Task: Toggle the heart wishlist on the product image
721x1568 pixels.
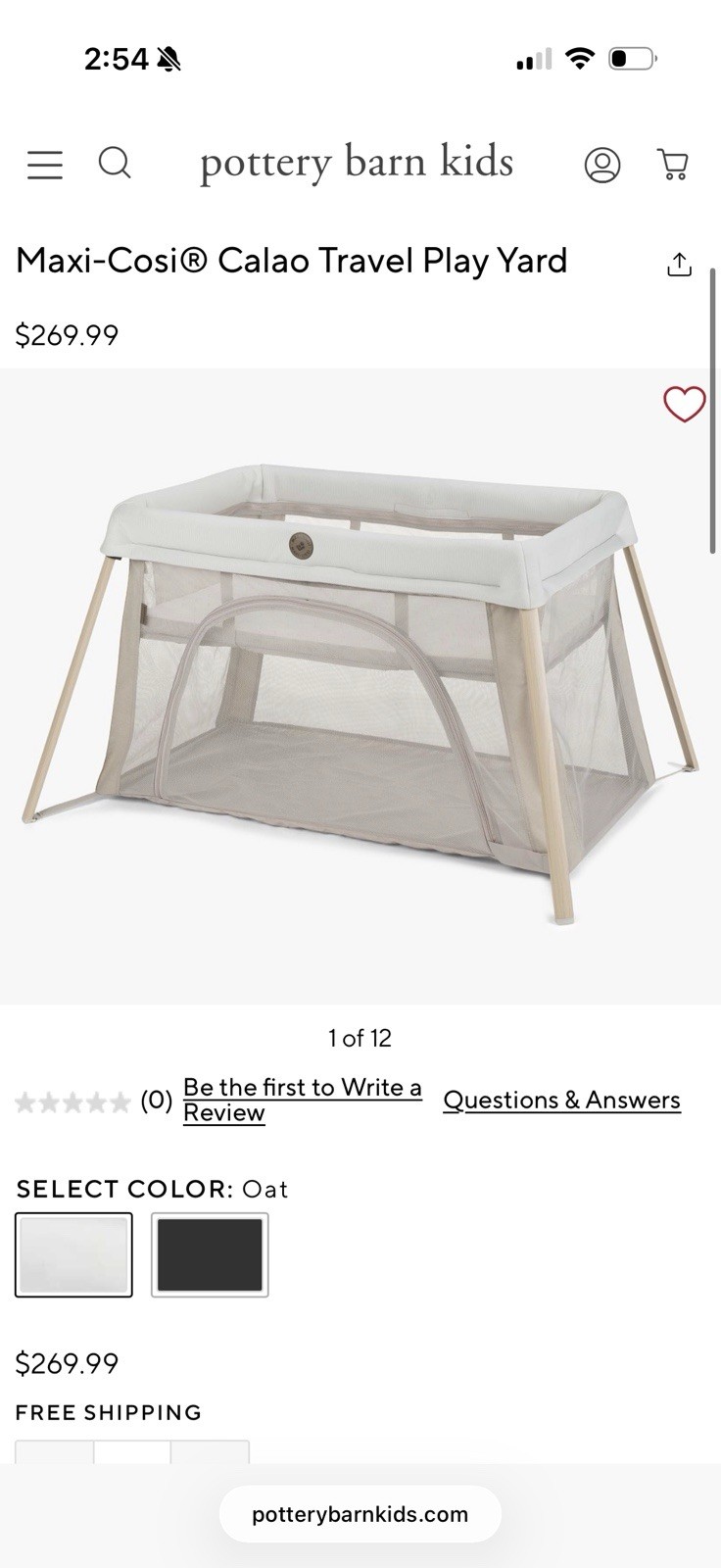Action: [684, 403]
